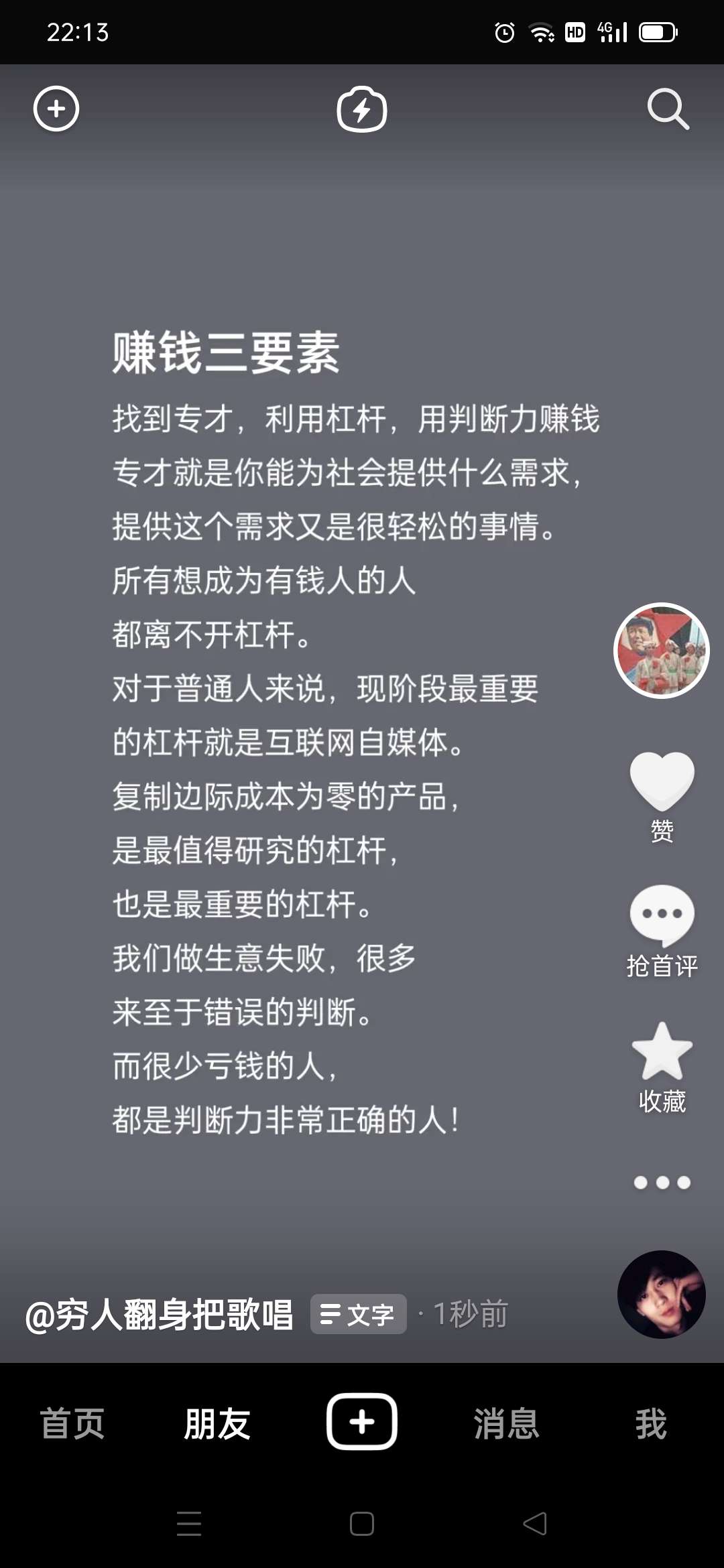Open the three-dot more options
The height and width of the screenshot is (1568, 724).
coord(662,1183)
